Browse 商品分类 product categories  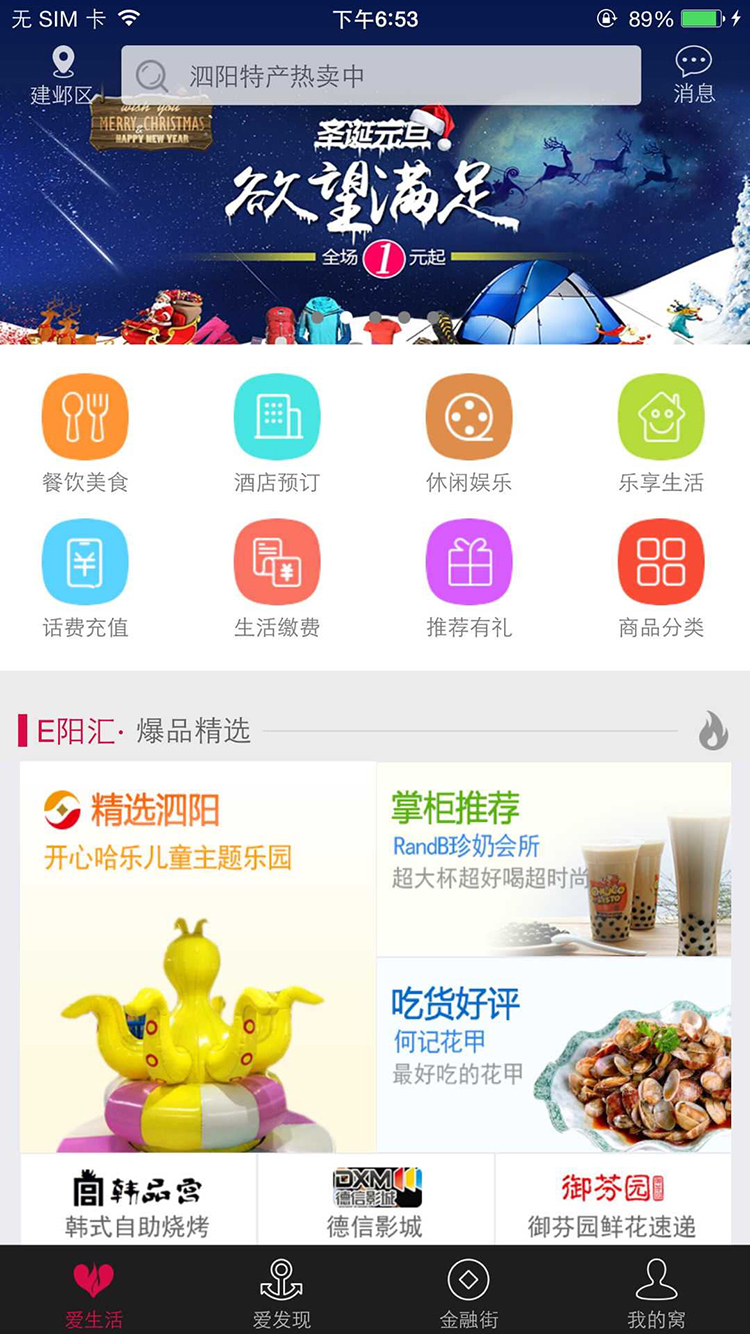(x=661, y=565)
